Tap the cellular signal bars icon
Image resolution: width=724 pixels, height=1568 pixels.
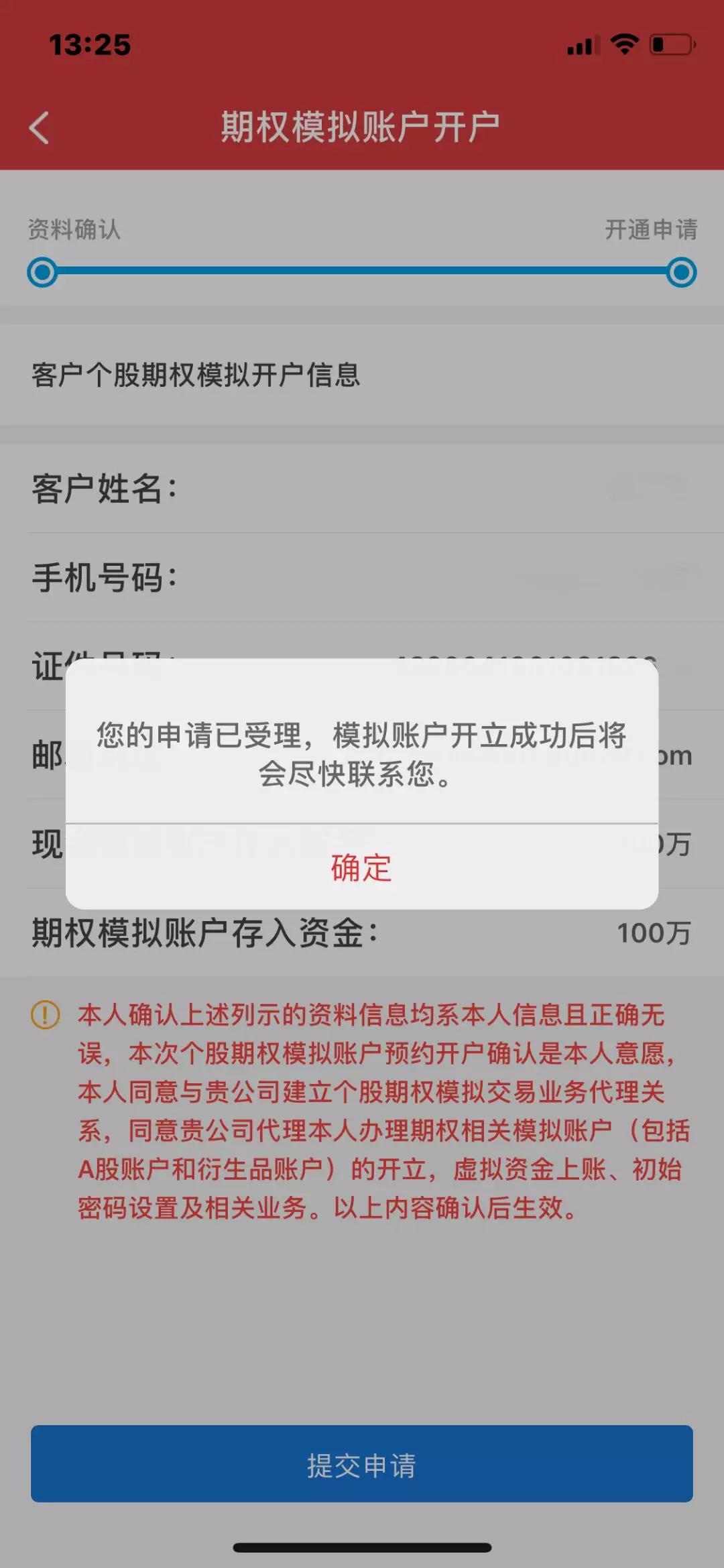581,43
